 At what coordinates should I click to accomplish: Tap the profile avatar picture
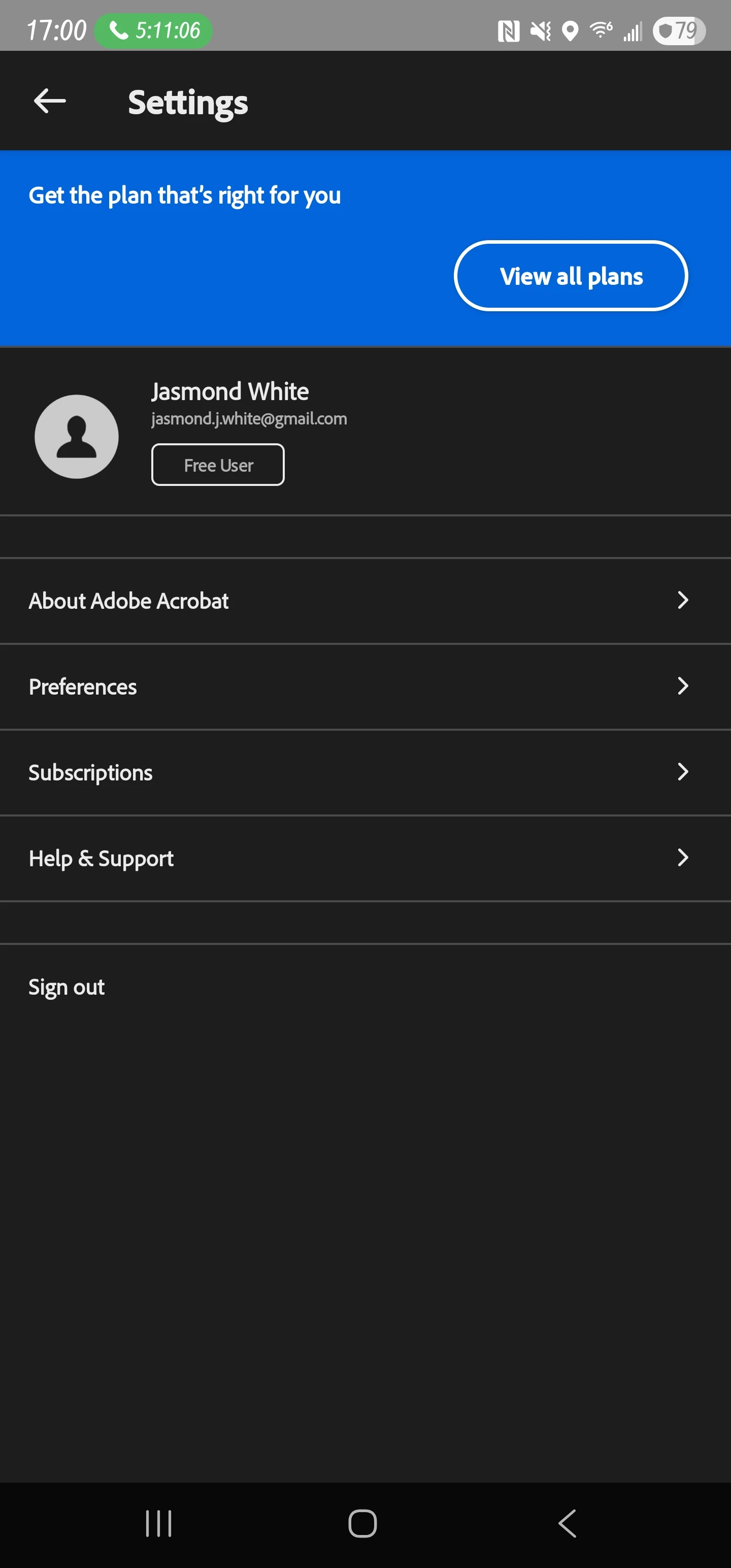tap(77, 437)
